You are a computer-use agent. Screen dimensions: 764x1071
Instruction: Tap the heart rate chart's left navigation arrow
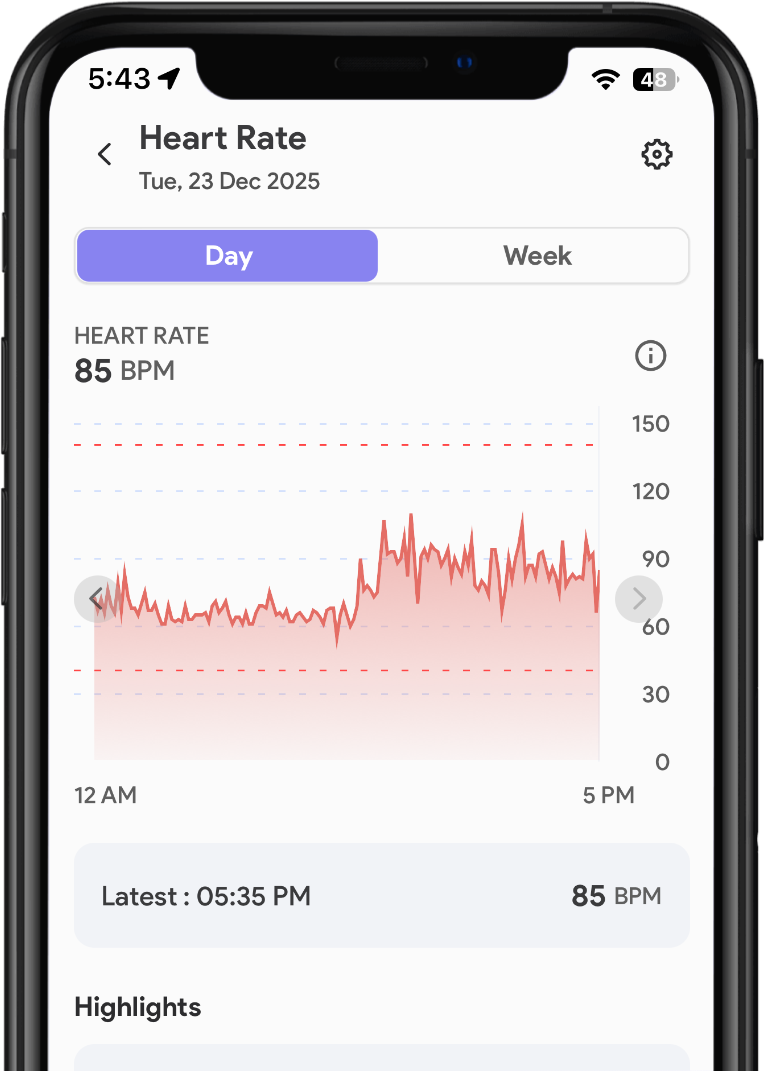[x=97, y=599]
